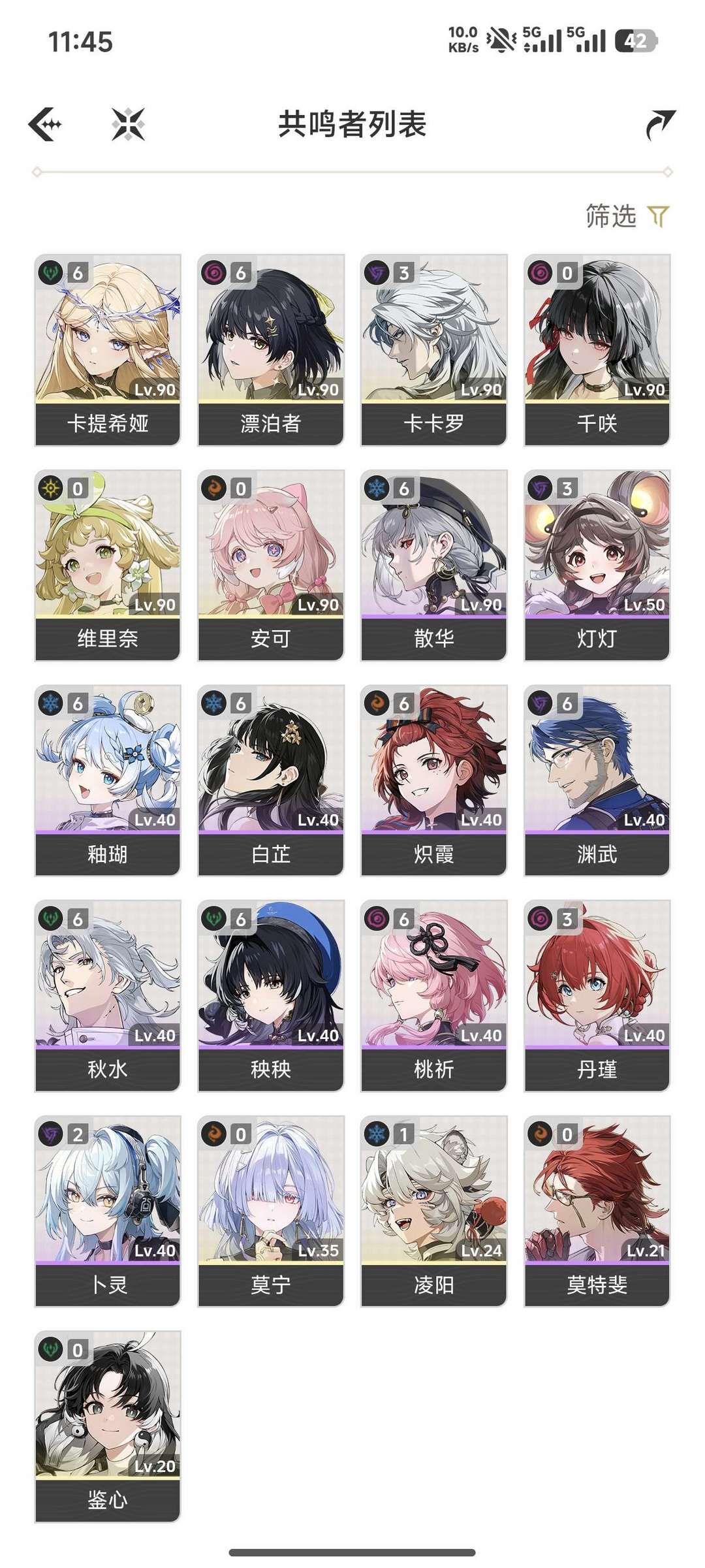View 凌阳 character details
The width and height of the screenshot is (705, 1568).
coord(434,1211)
